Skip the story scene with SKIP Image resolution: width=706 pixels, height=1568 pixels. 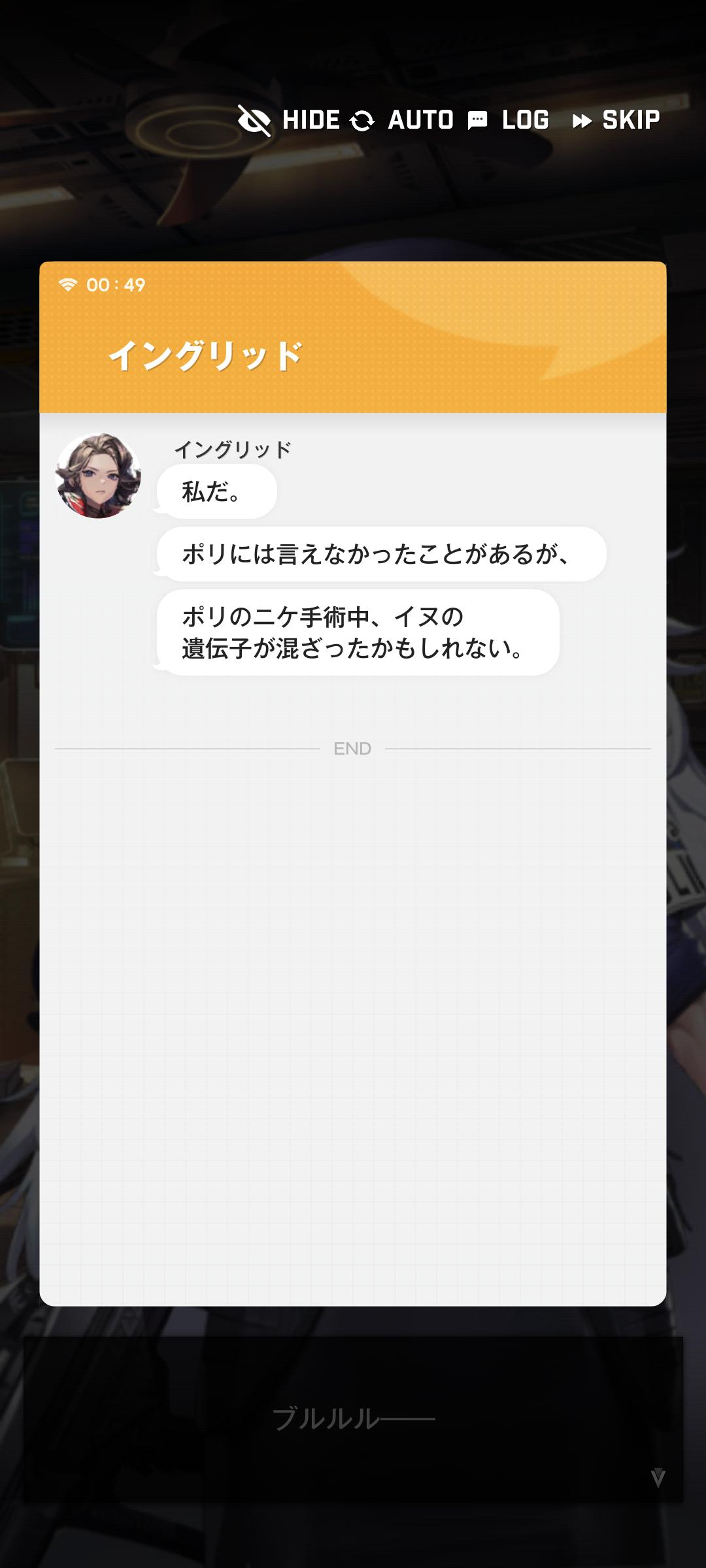click(x=616, y=120)
